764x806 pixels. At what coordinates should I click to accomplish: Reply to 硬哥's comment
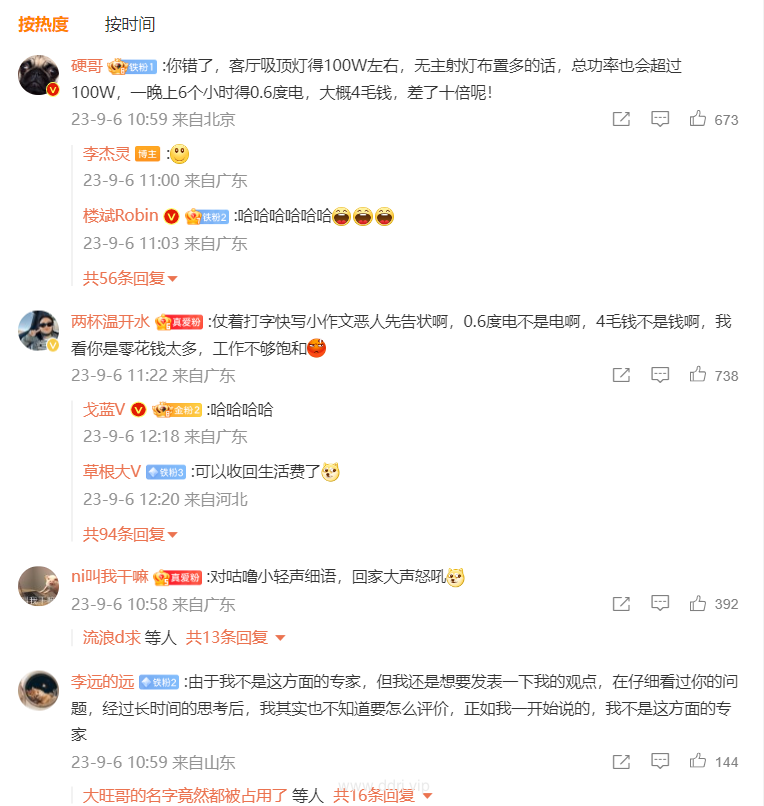click(x=660, y=119)
